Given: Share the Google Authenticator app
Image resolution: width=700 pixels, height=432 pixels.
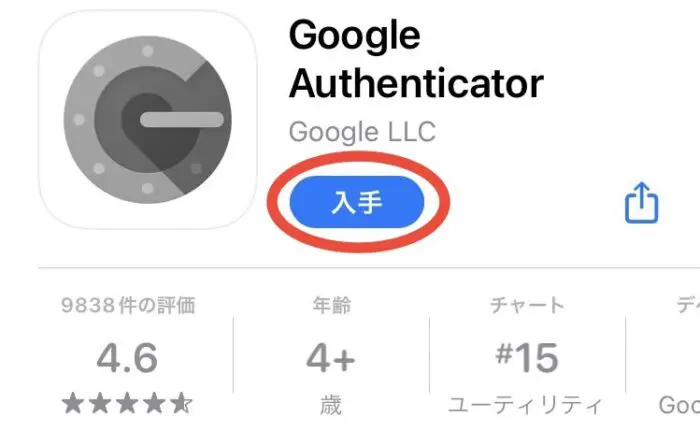Looking at the screenshot, I should coord(642,204).
